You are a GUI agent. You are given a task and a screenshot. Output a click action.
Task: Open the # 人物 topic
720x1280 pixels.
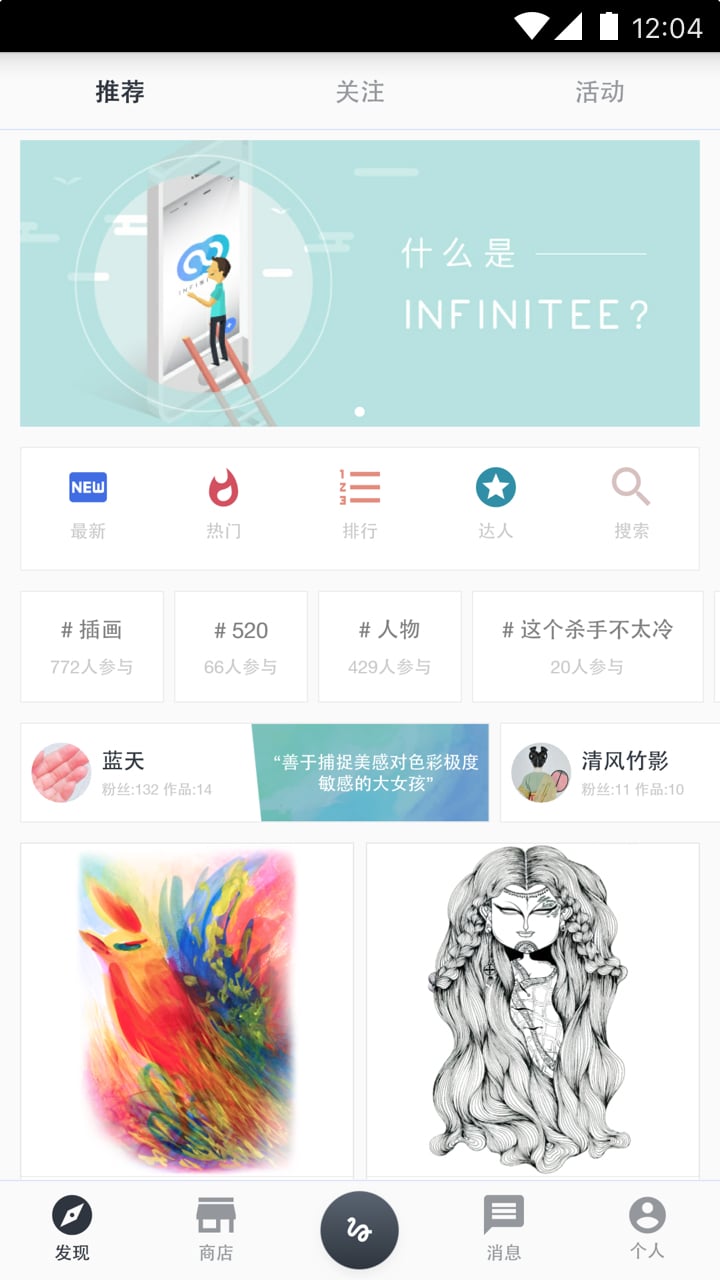click(x=390, y=646)
